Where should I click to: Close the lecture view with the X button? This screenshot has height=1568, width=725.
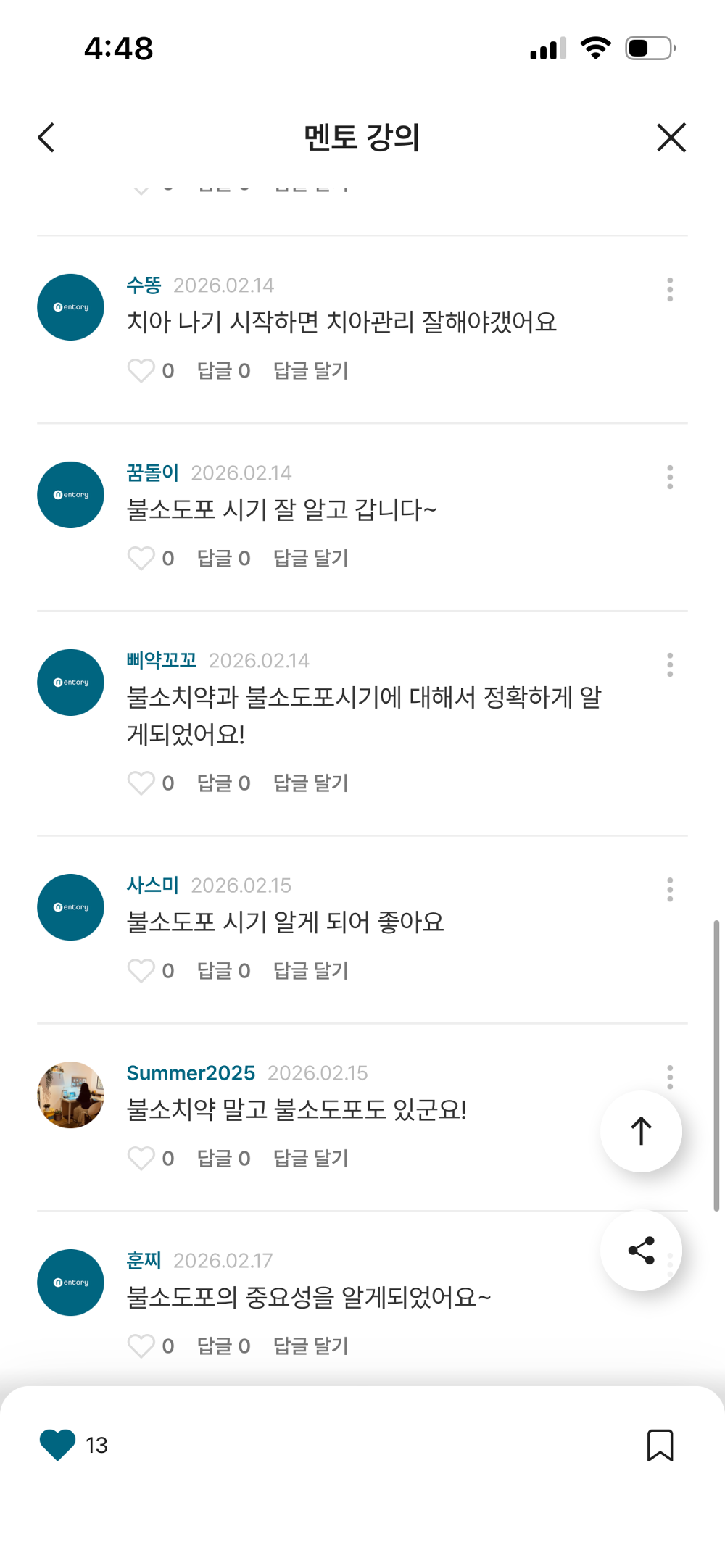tap(670, 137)
